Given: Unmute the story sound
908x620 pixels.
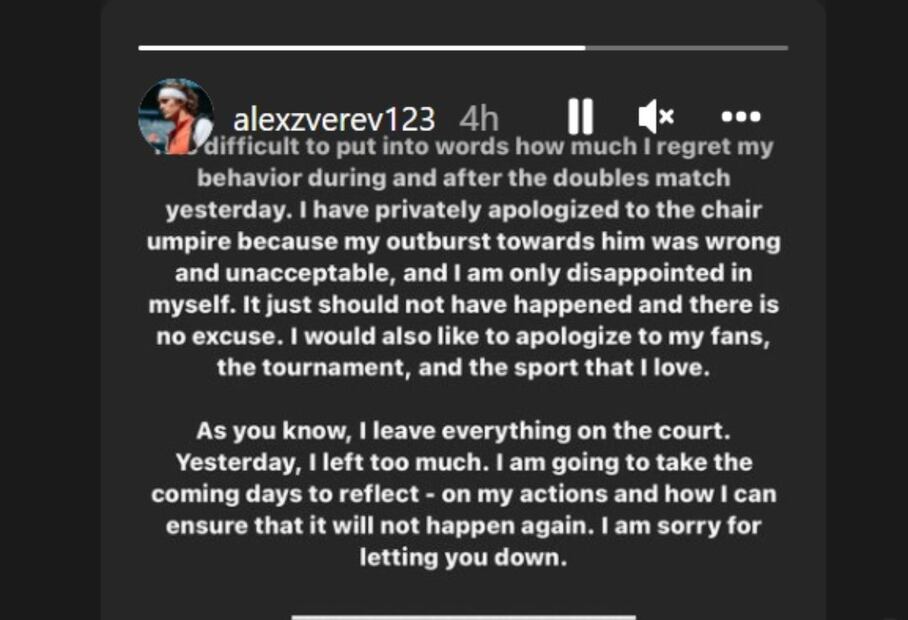Looking at the screenshot, I should (655, 117).
